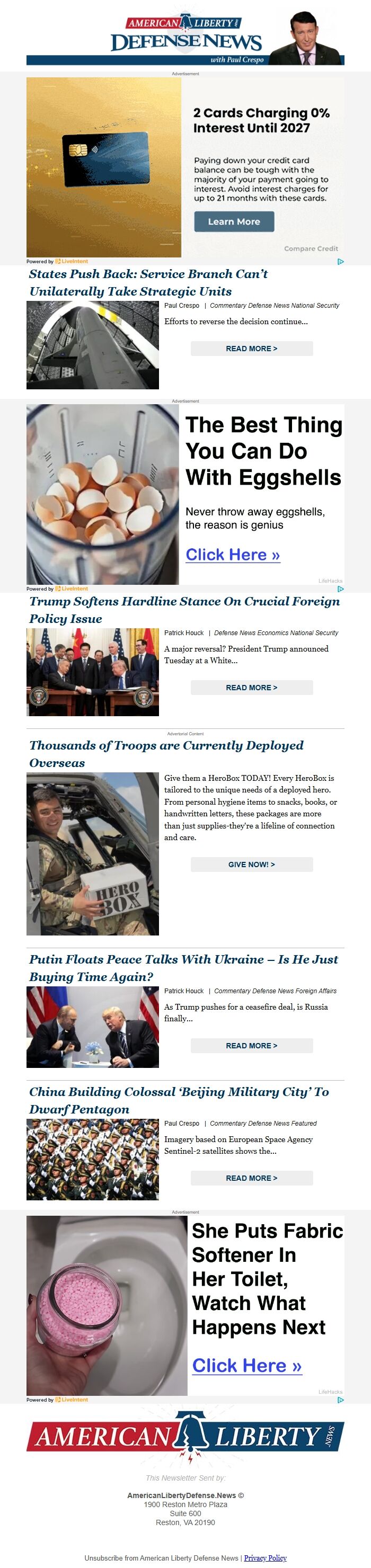Open READ MORE for States Push Back article
This screenshot has height=1568, width=371.
coord(252,349)
